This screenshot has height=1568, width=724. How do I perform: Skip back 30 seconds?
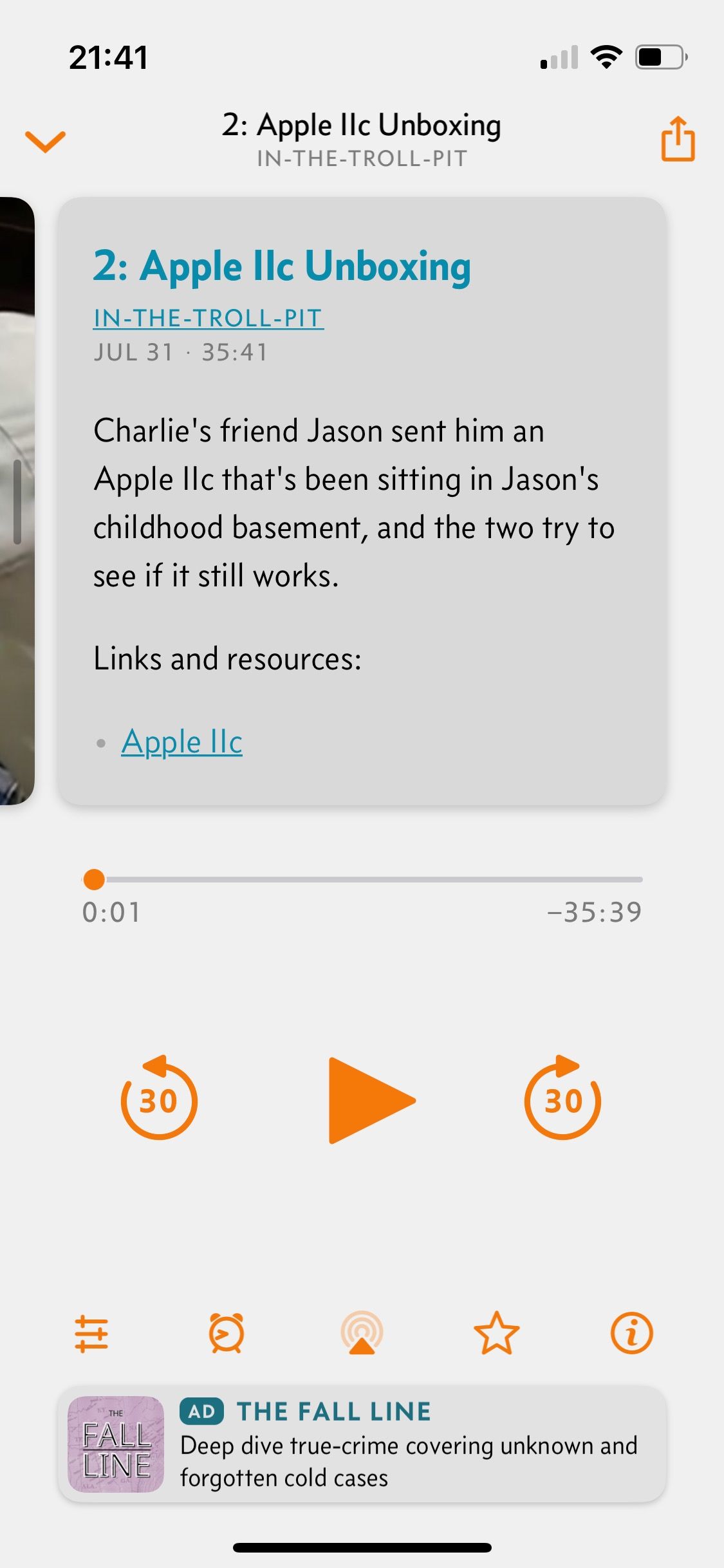point(159,1098)
